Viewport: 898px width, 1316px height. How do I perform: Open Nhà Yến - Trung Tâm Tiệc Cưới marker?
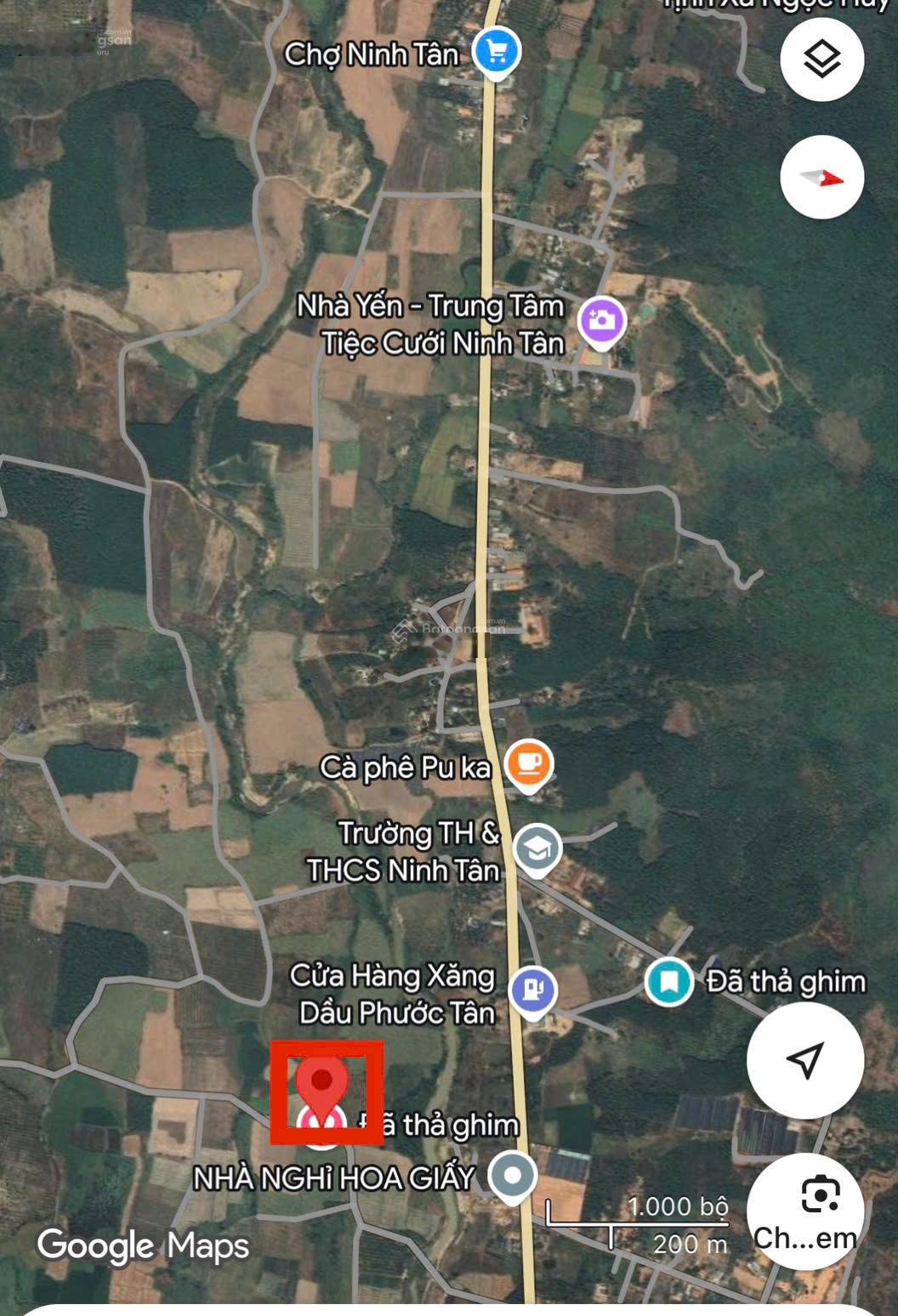602,321
